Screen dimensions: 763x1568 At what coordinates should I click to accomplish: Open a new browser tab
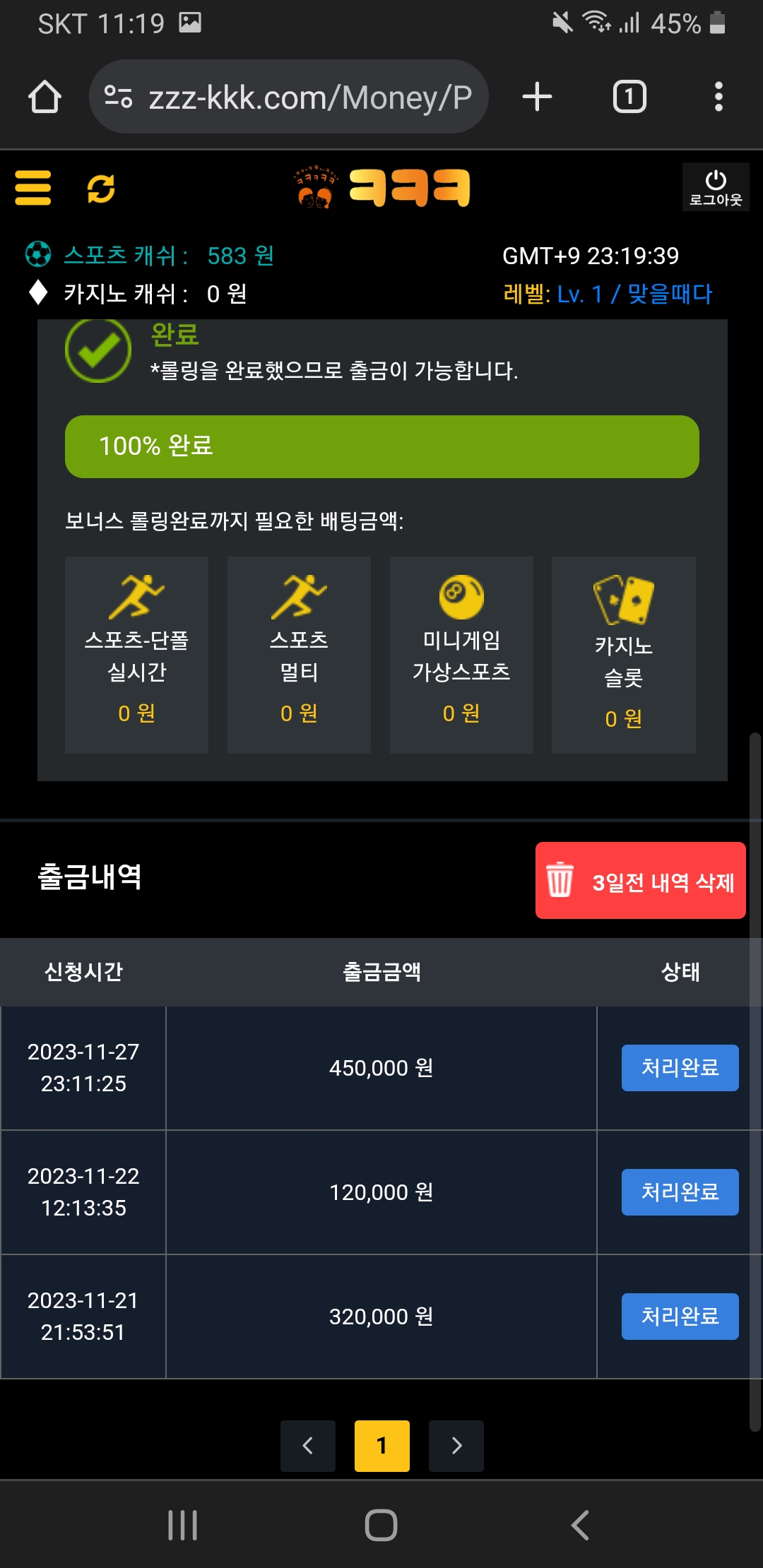[537, 97]
